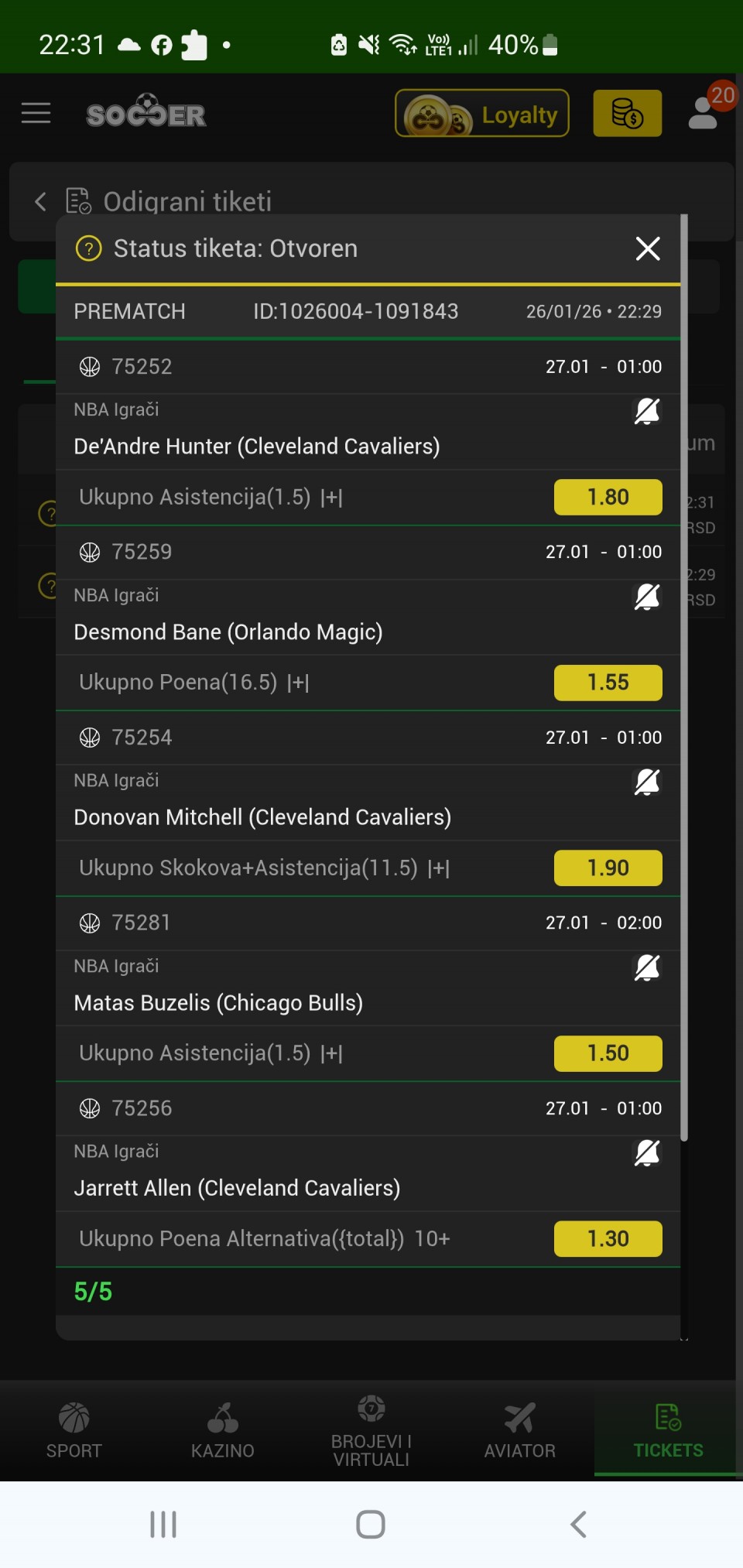
Task: Toggle notification bell for Jarrett Allen
Action: (x=647, y=1152)
